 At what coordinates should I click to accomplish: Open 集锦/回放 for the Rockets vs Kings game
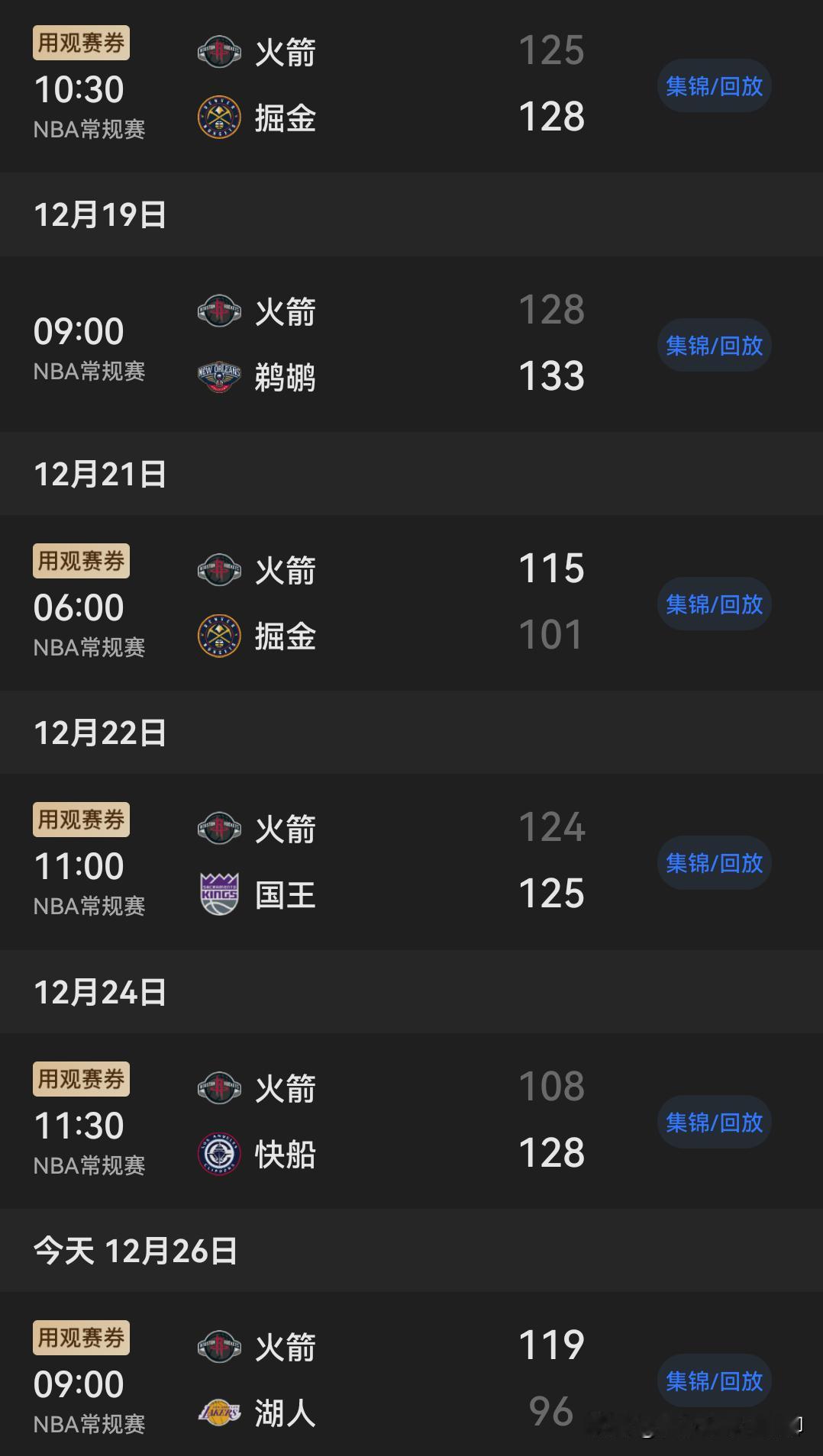[x=713, y=862]
